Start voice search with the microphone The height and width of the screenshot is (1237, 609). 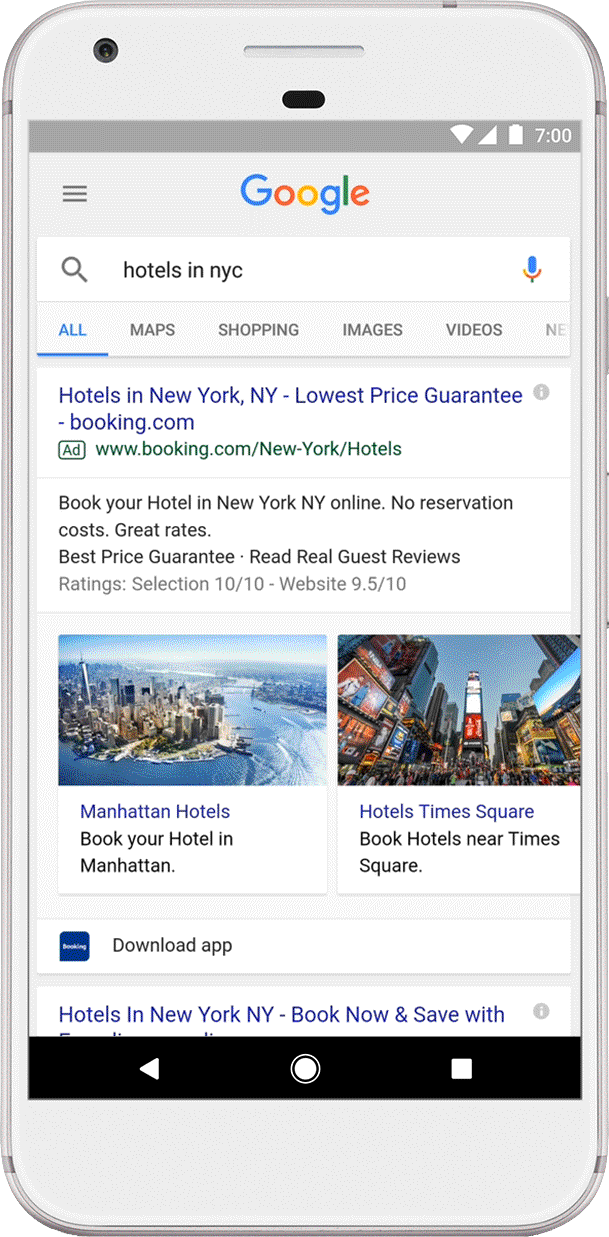(532, 269)
